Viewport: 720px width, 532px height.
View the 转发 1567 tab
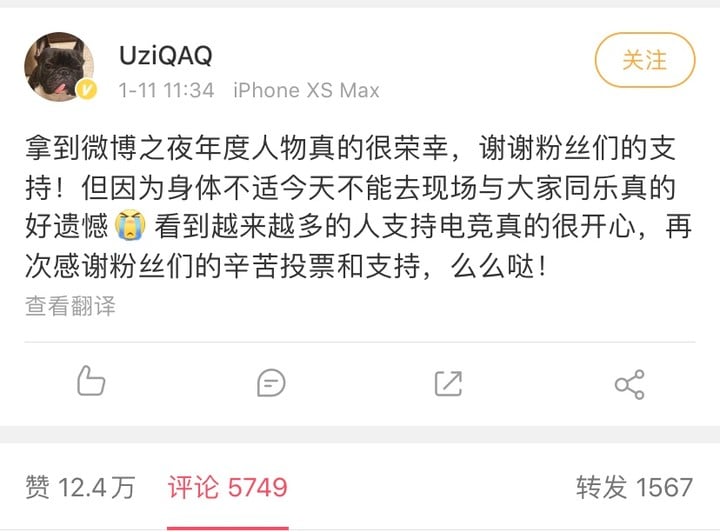634,487
